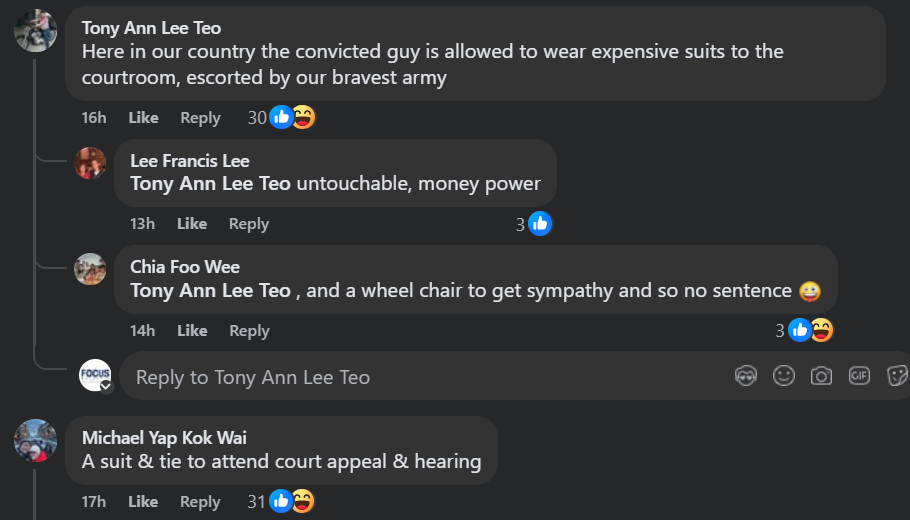
Task: Add a GIF to the reply
Action: tap(859, 376)
